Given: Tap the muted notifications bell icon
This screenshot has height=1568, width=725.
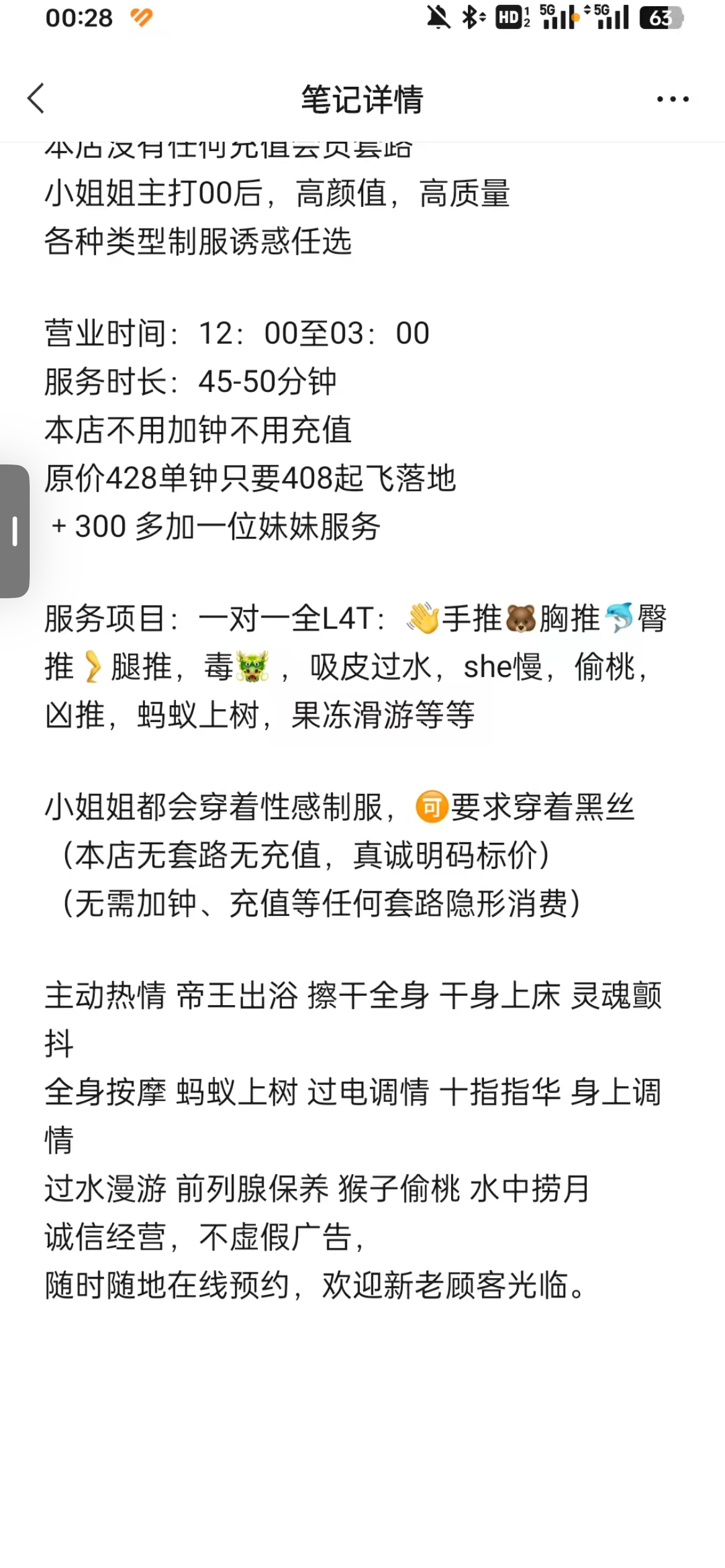Looking at the screenshot, I should (437, 19).
